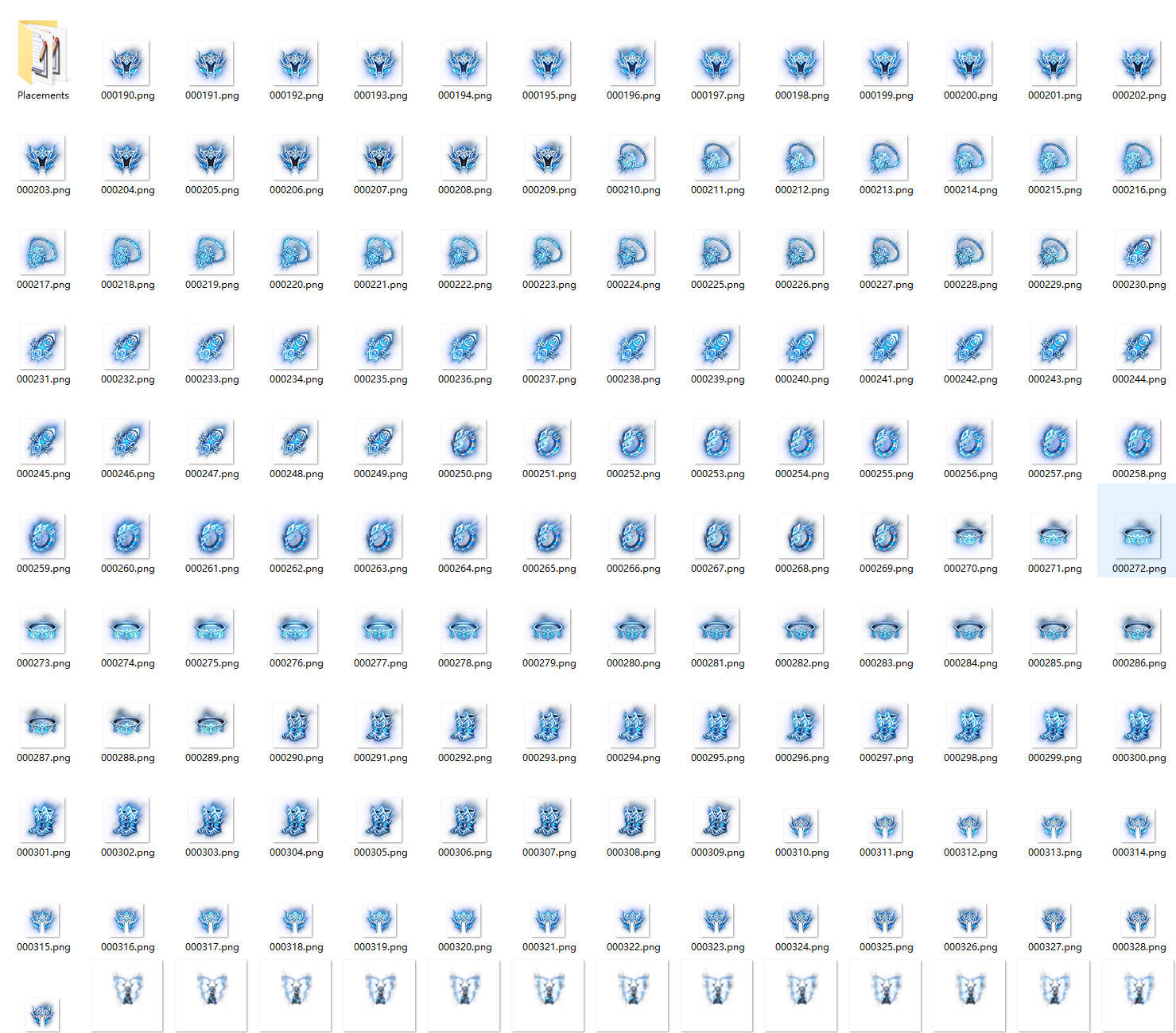Select the 000270.png image
Image resolution: width=1176 pixels, height=1033 pixels.
pyautogui.click(x=970, y=537)
